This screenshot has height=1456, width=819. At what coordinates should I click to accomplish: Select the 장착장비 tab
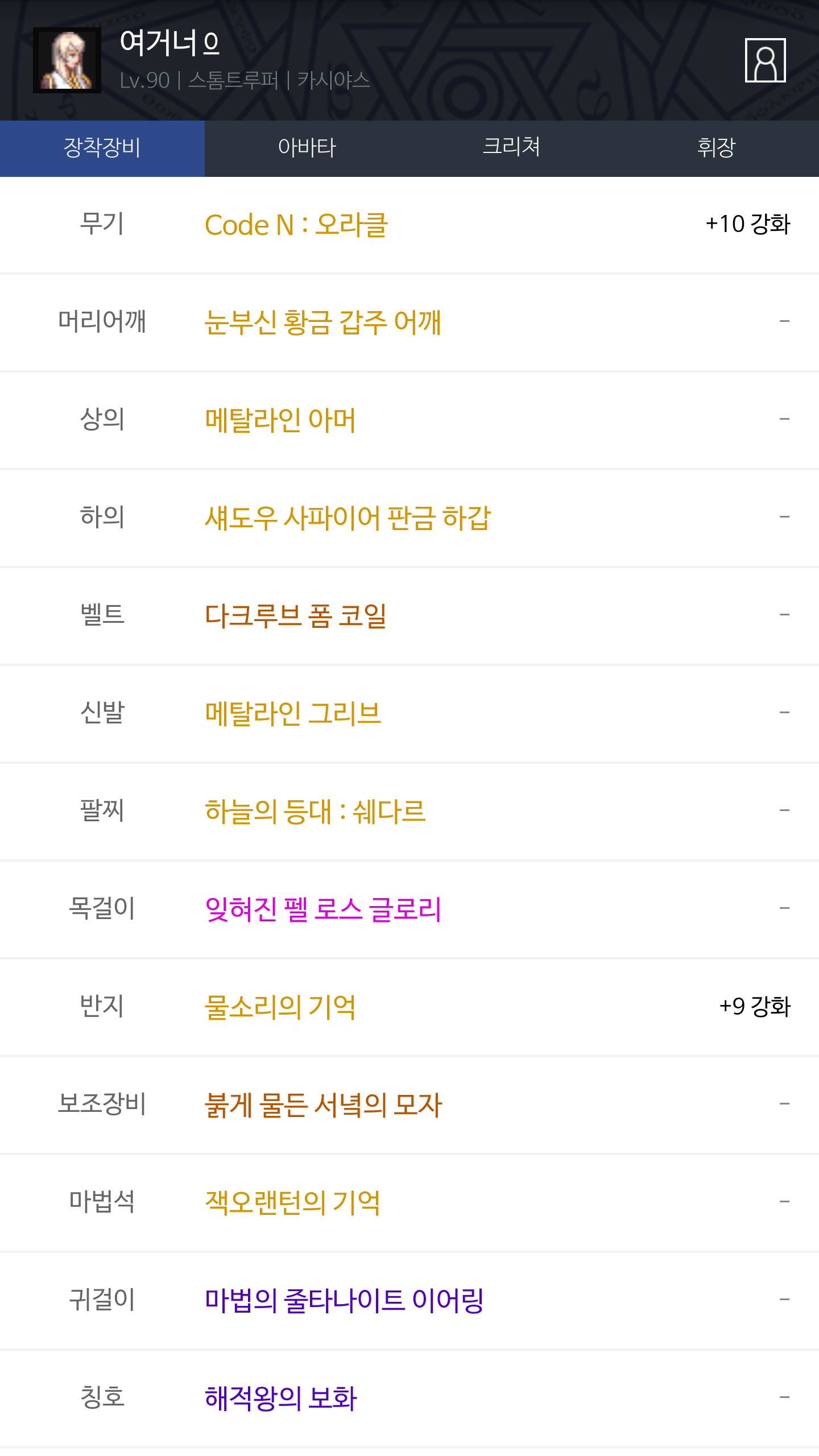102,148
